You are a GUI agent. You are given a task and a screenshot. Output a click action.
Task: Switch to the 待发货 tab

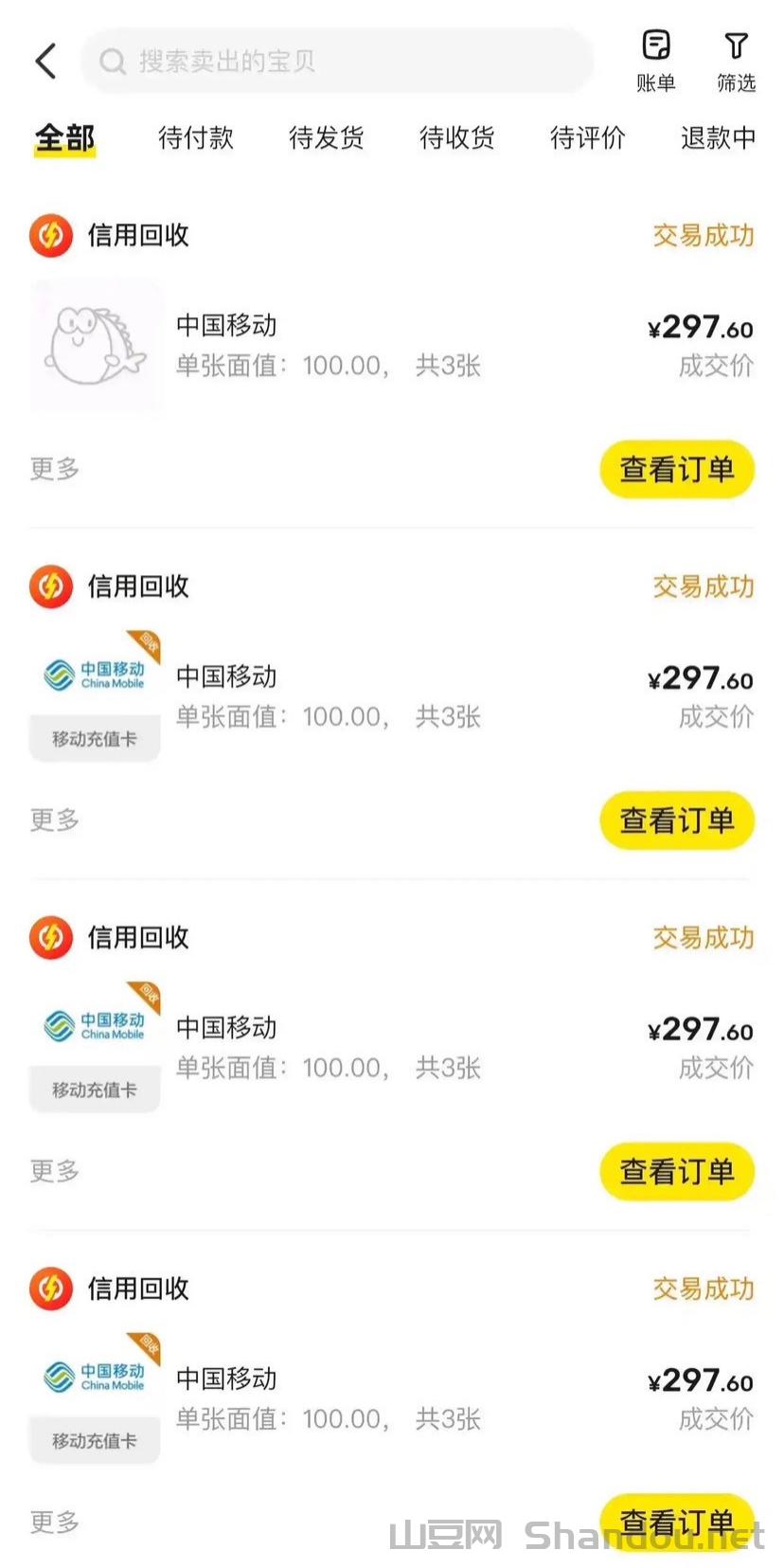point(326,138)
